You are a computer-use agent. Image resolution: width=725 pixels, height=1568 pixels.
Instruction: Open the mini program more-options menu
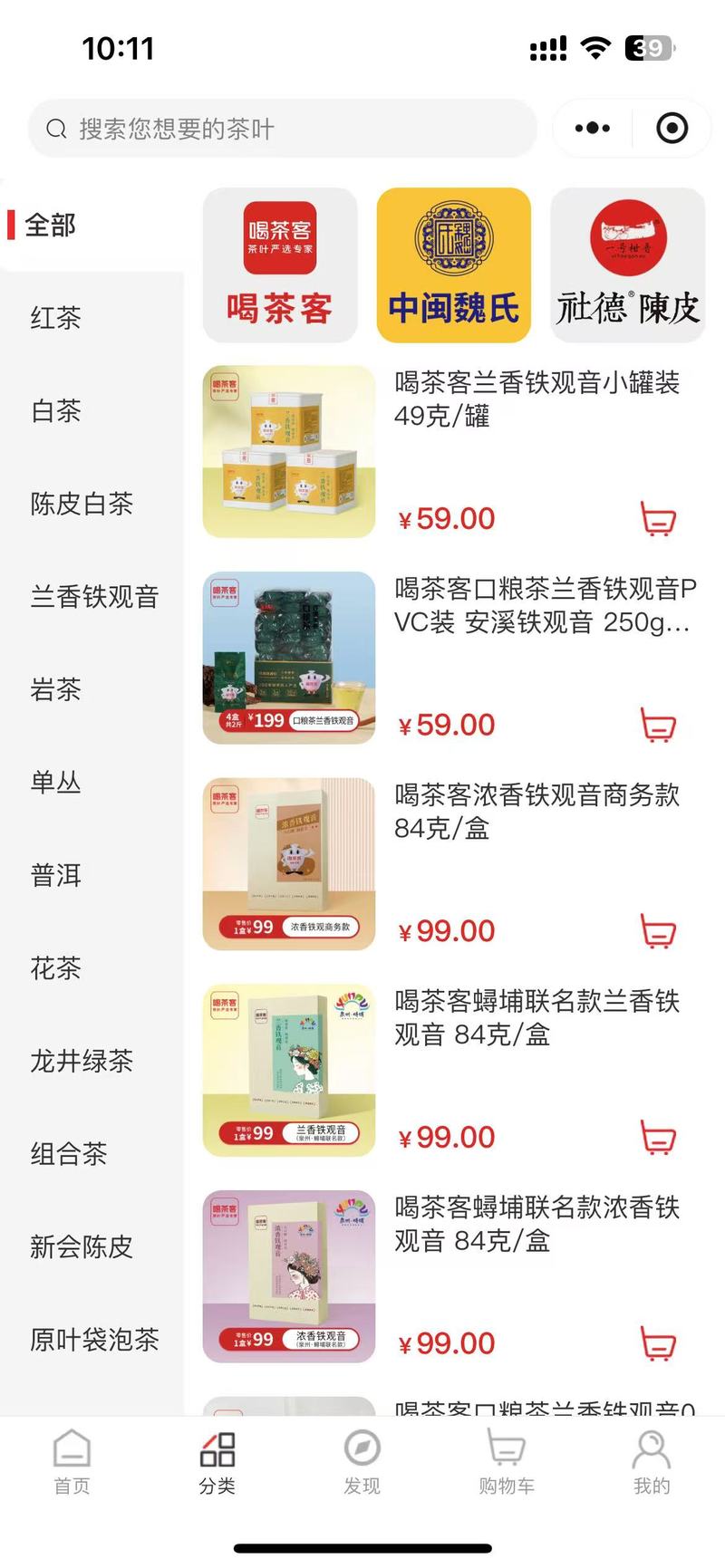(593, 129)
